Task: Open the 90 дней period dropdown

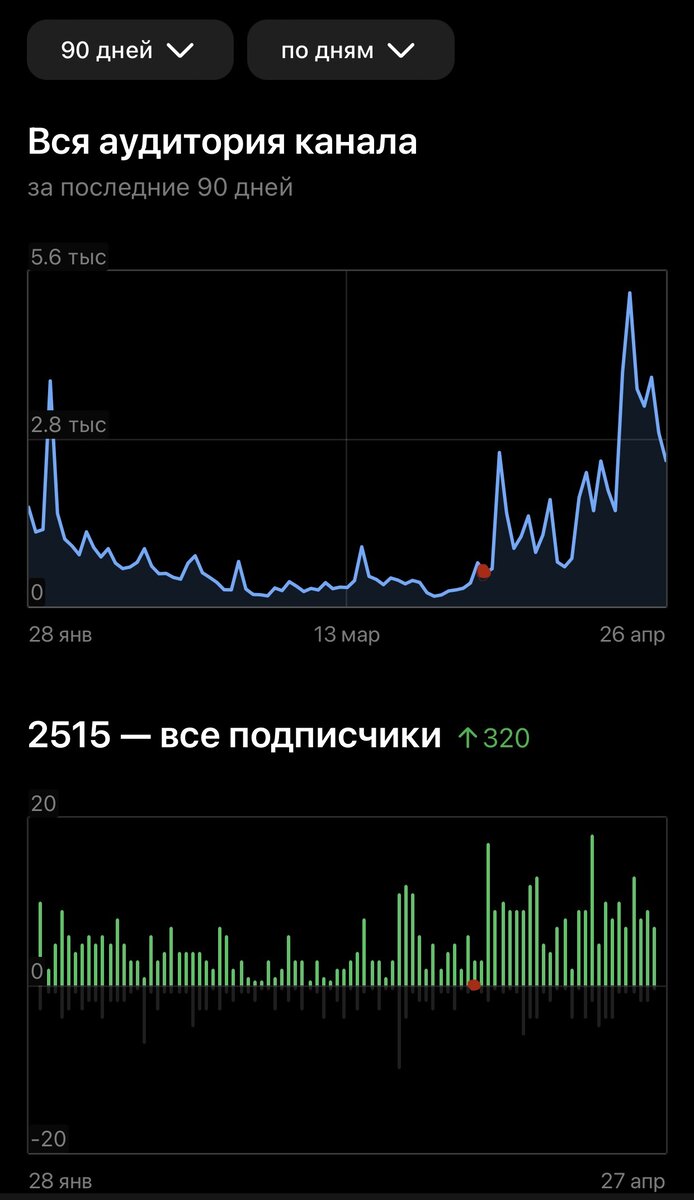Action: pyautogui.click(x=130, y=50)
